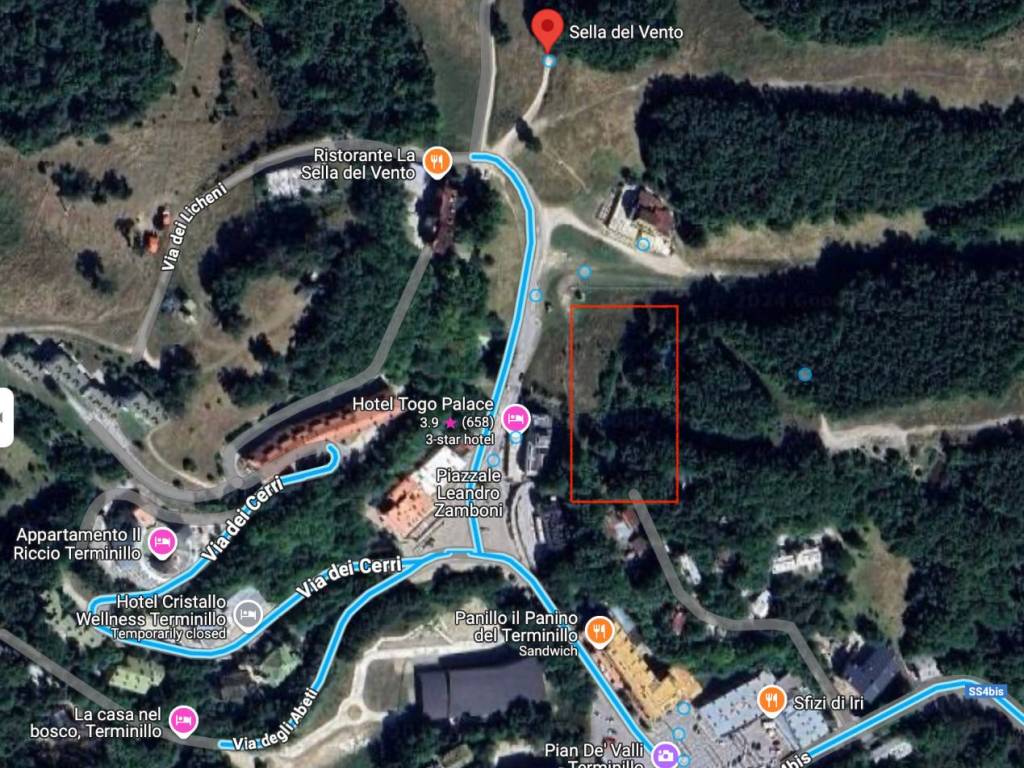Open Panillo il Panino del Terminillo pin
This screenshot has width=1024, height=768.
click(599, 630)
